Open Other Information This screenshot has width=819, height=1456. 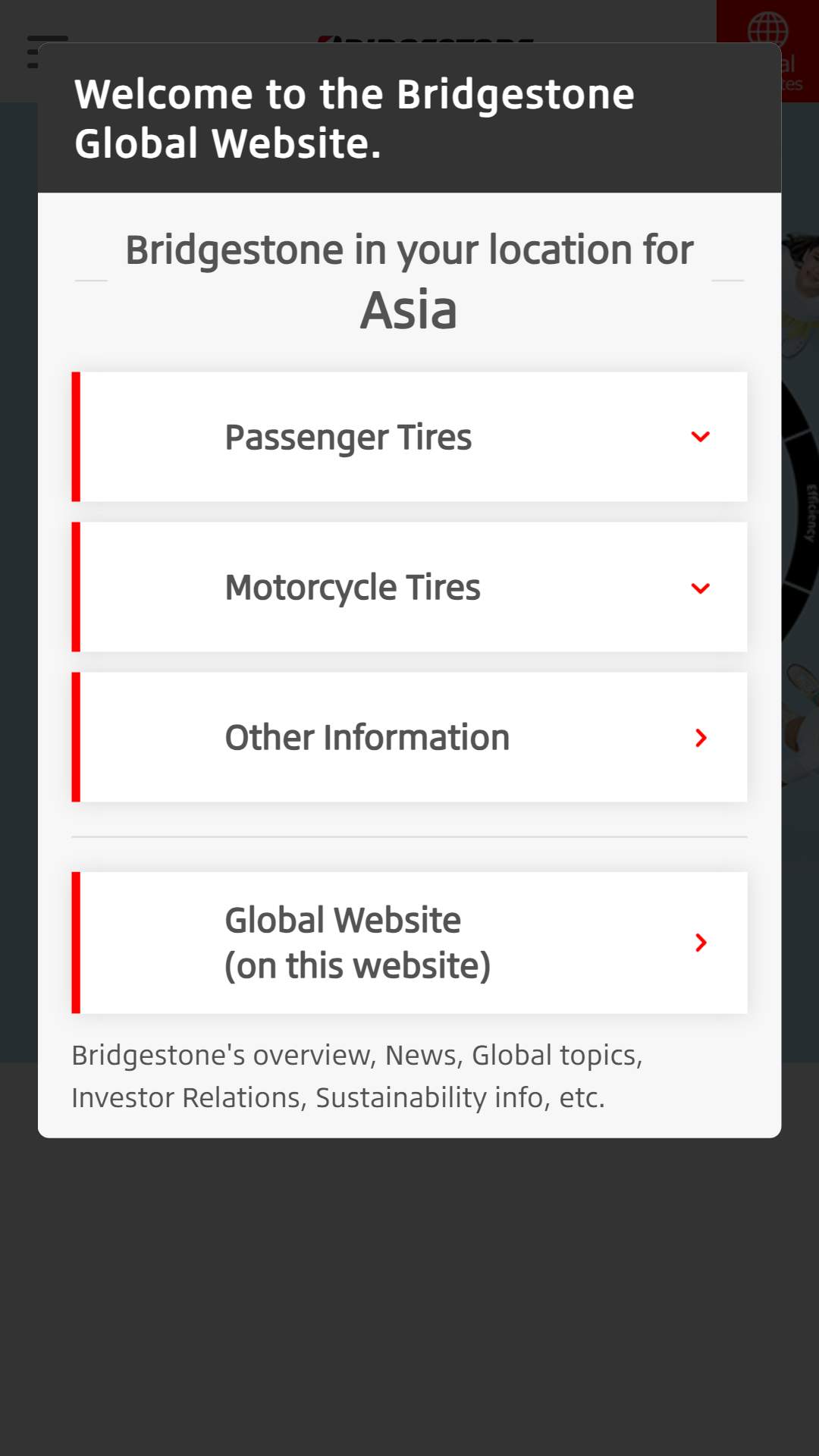click(x=409, y=737)
